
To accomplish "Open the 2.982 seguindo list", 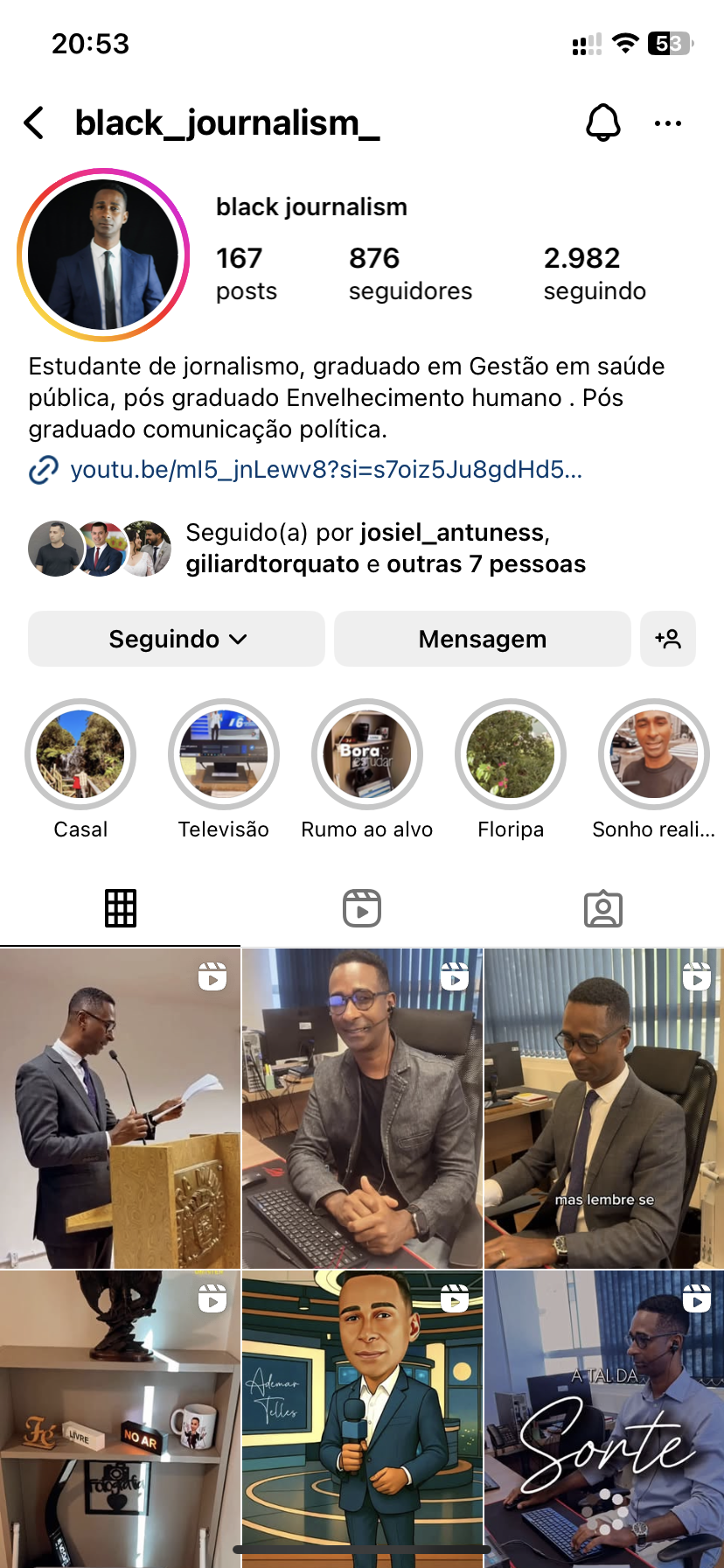I will (595, 273).
